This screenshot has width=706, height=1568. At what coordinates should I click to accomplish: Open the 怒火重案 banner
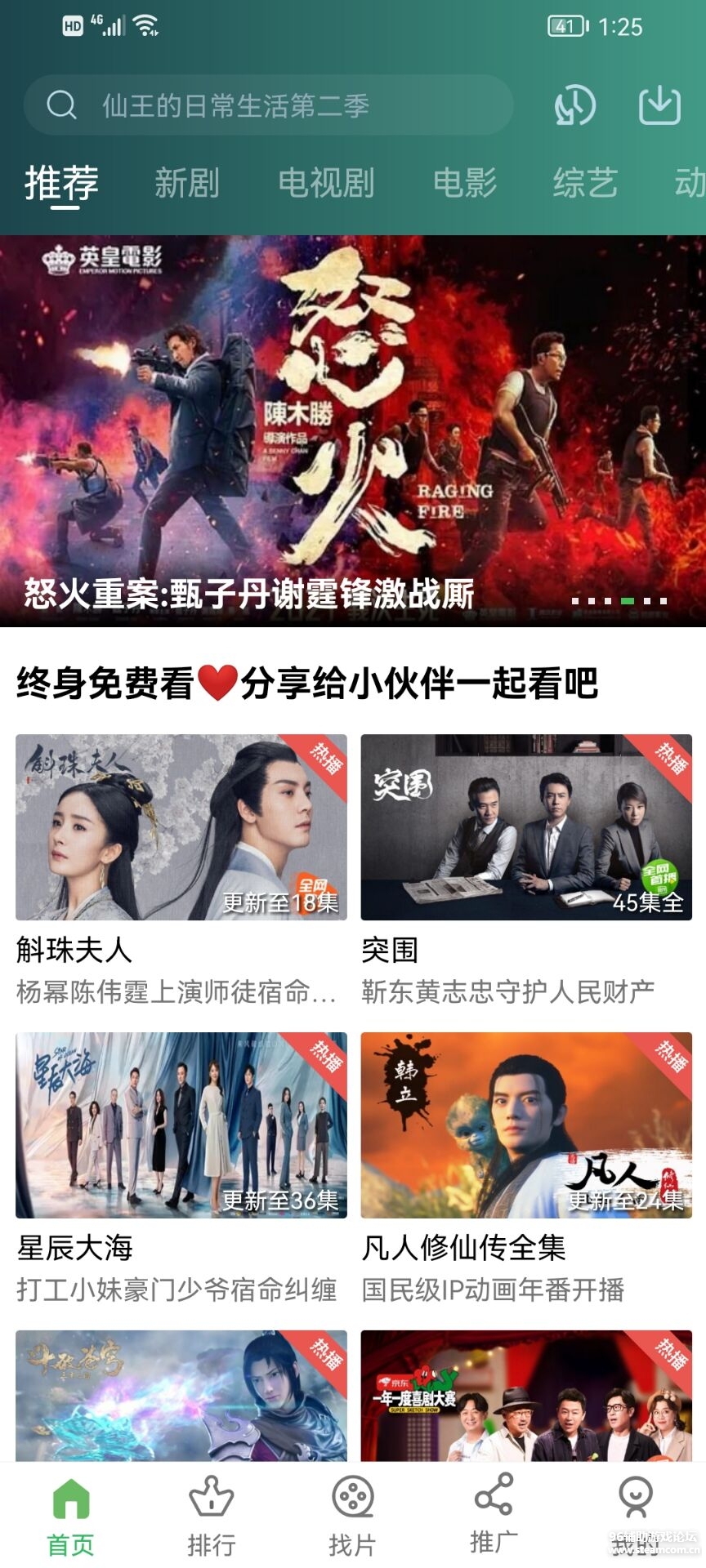[353, 430]
